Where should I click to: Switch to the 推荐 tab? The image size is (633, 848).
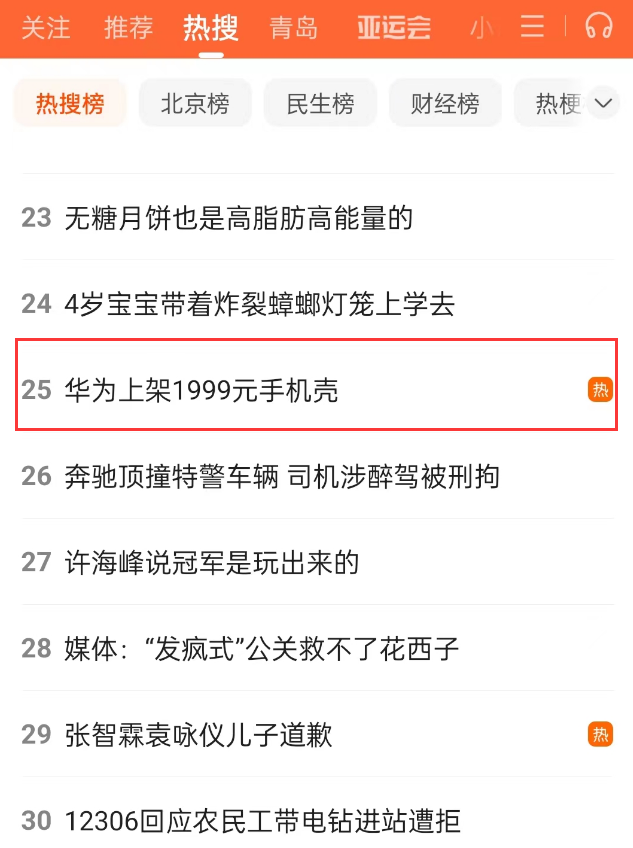point(128,27)
